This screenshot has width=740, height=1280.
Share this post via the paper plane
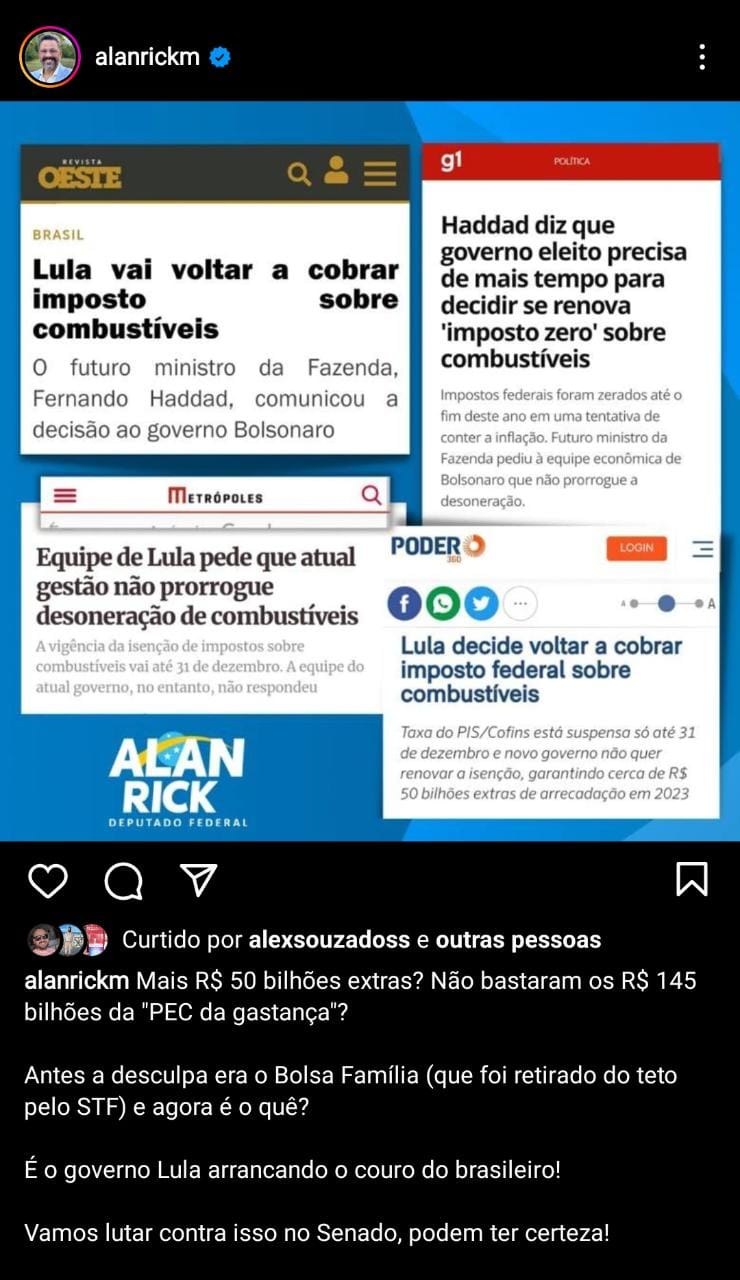point(198,879)
